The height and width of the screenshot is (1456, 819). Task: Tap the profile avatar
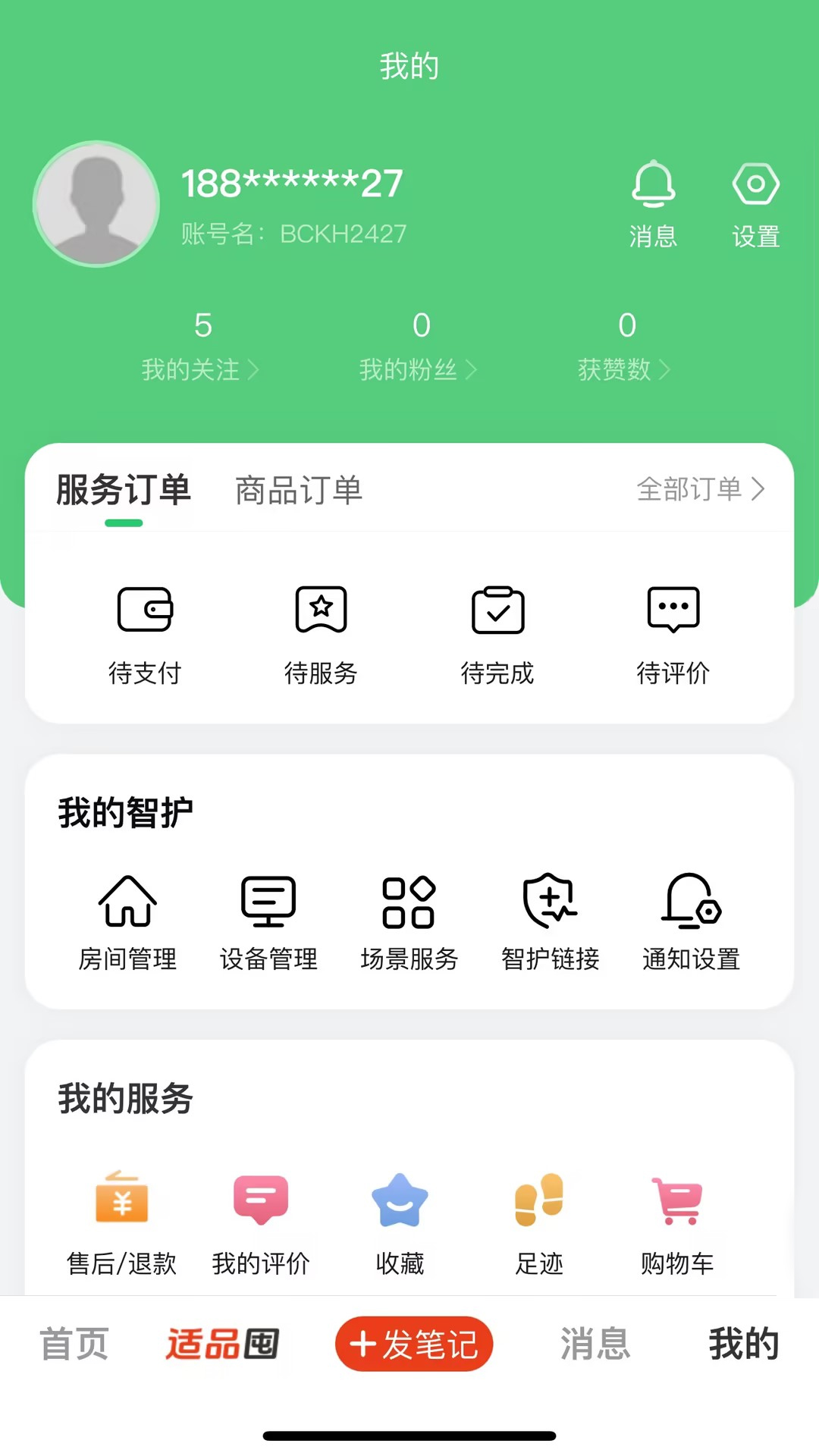(96, 204)
